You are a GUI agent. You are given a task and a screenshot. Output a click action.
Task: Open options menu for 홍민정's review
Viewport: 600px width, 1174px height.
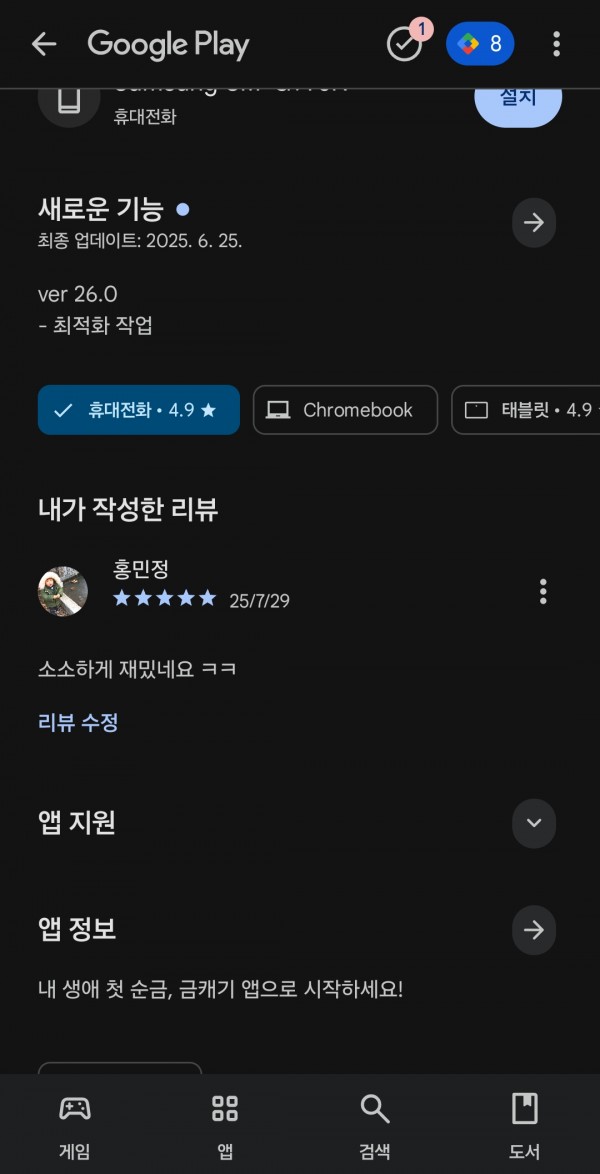pyautogui.click(x=543, y=591)
